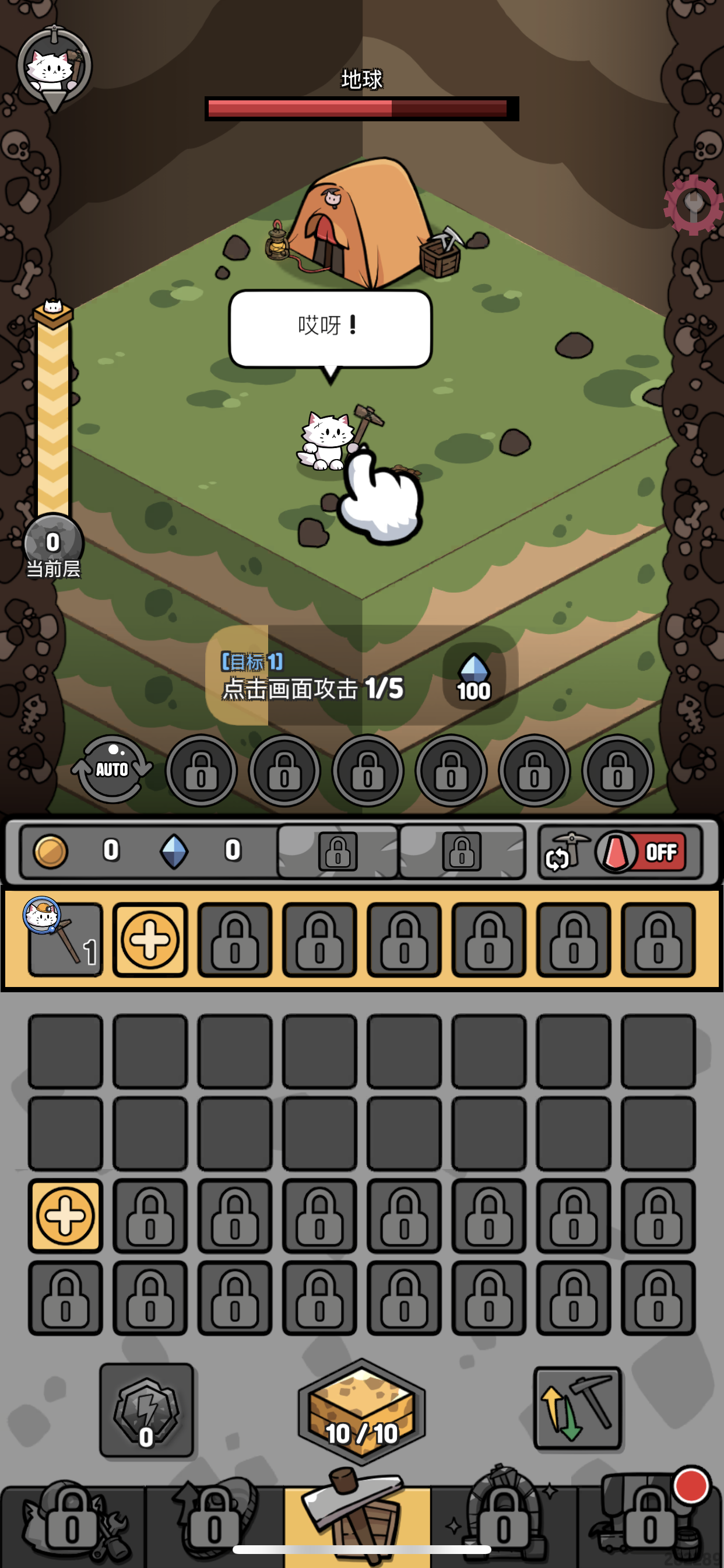Expand the plus slot in the equipment row

pos(150,939)
